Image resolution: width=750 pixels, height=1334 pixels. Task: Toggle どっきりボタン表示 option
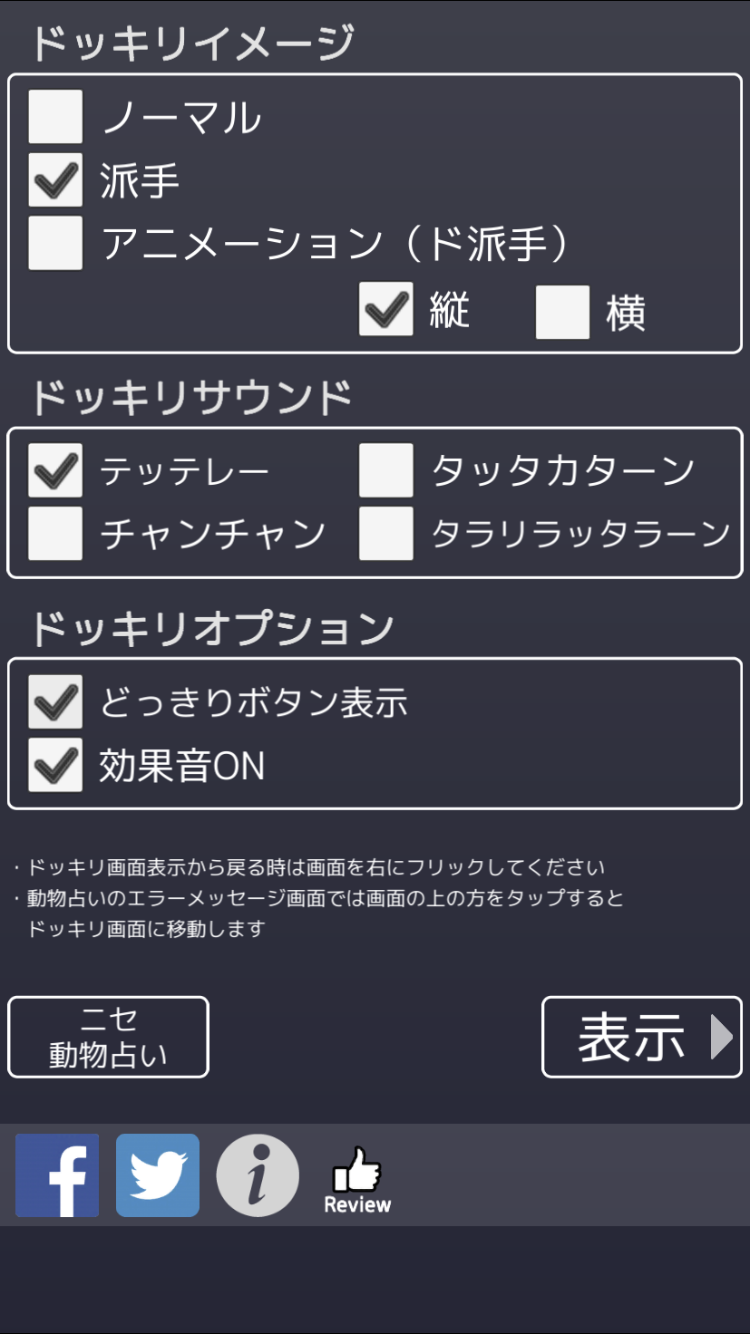[x=55, y=702]
